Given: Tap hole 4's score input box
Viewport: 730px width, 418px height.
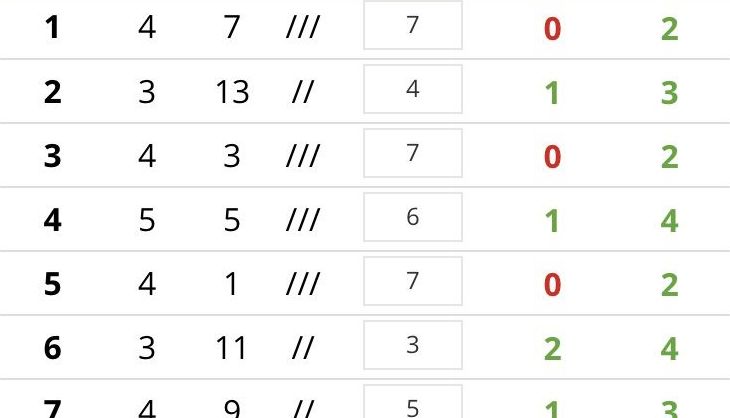Looking at the screenshot, I should coord(412,217).
